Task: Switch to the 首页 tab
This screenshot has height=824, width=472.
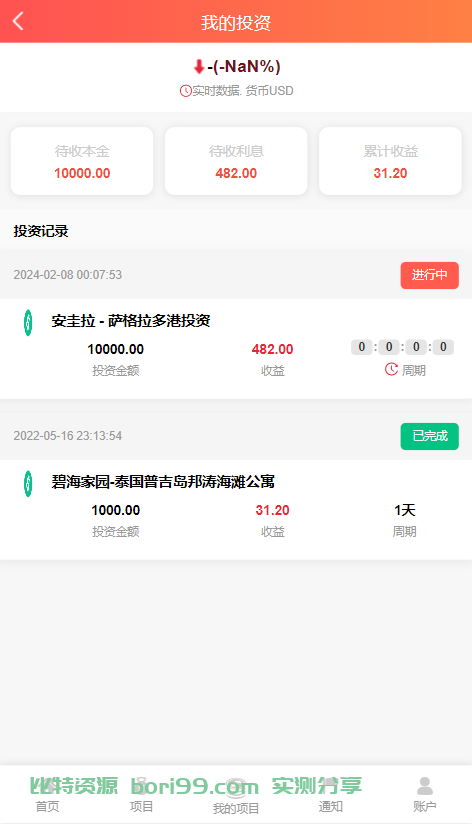Action: click(47, 795)
